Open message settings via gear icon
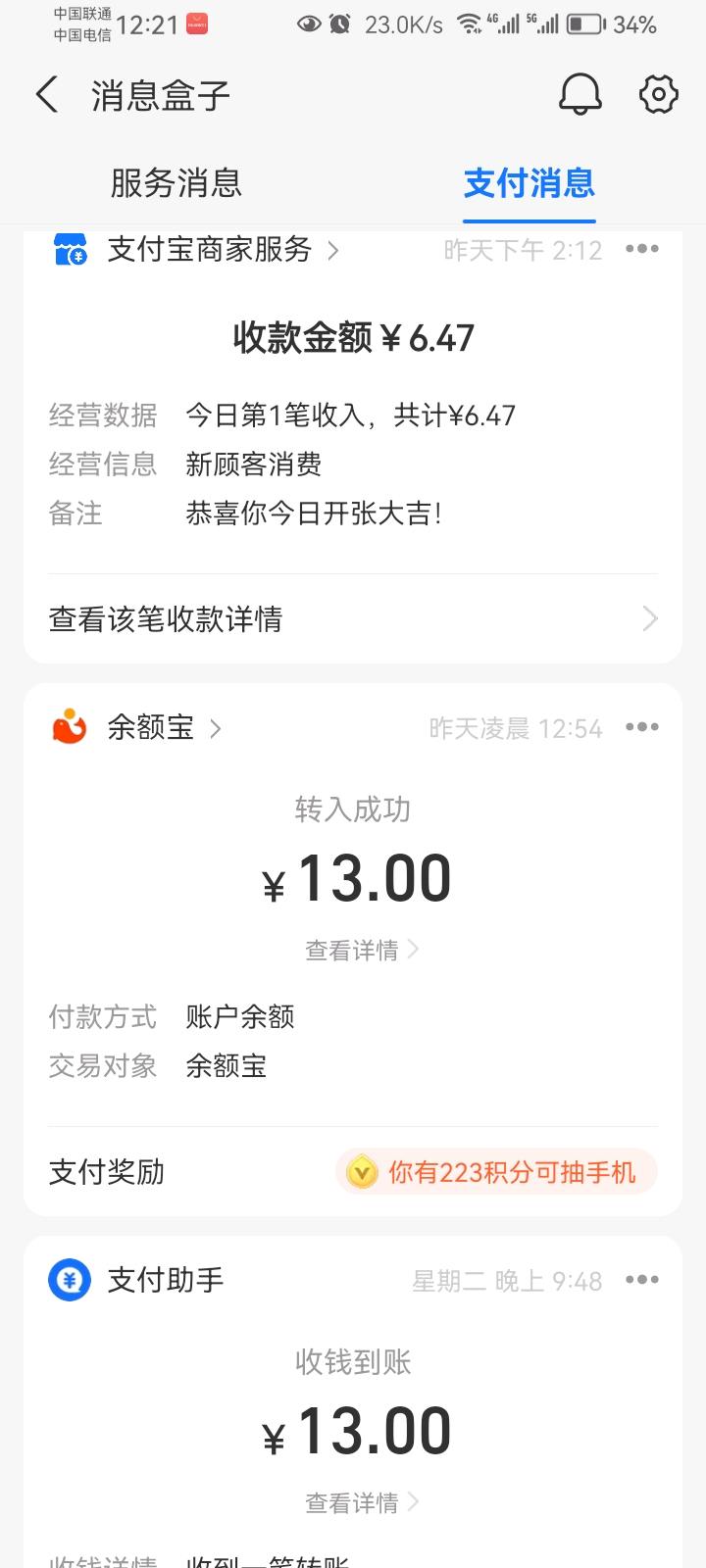 (658, 94)
